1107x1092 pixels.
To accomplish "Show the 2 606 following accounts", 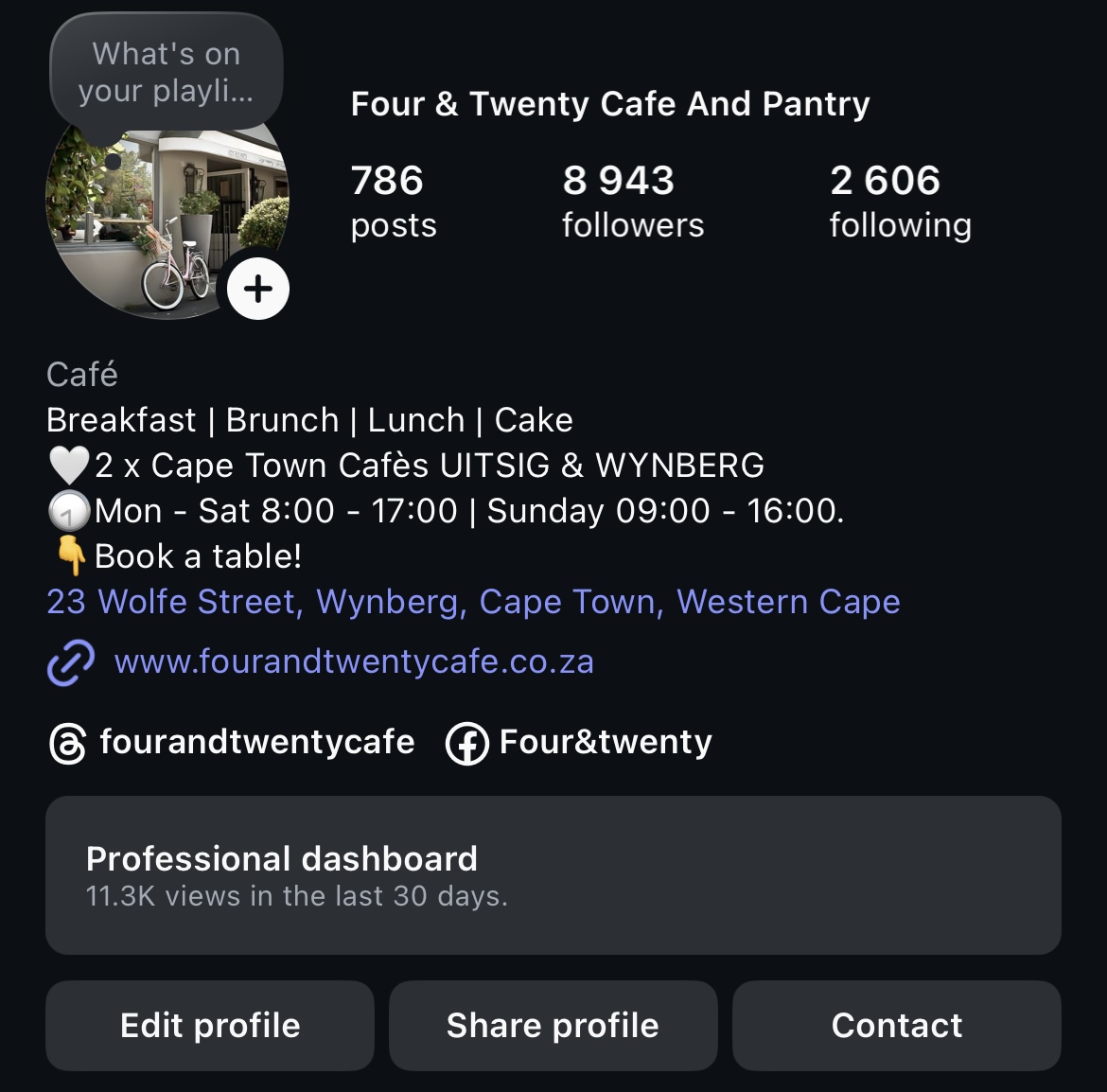I will tap(900, 201).
